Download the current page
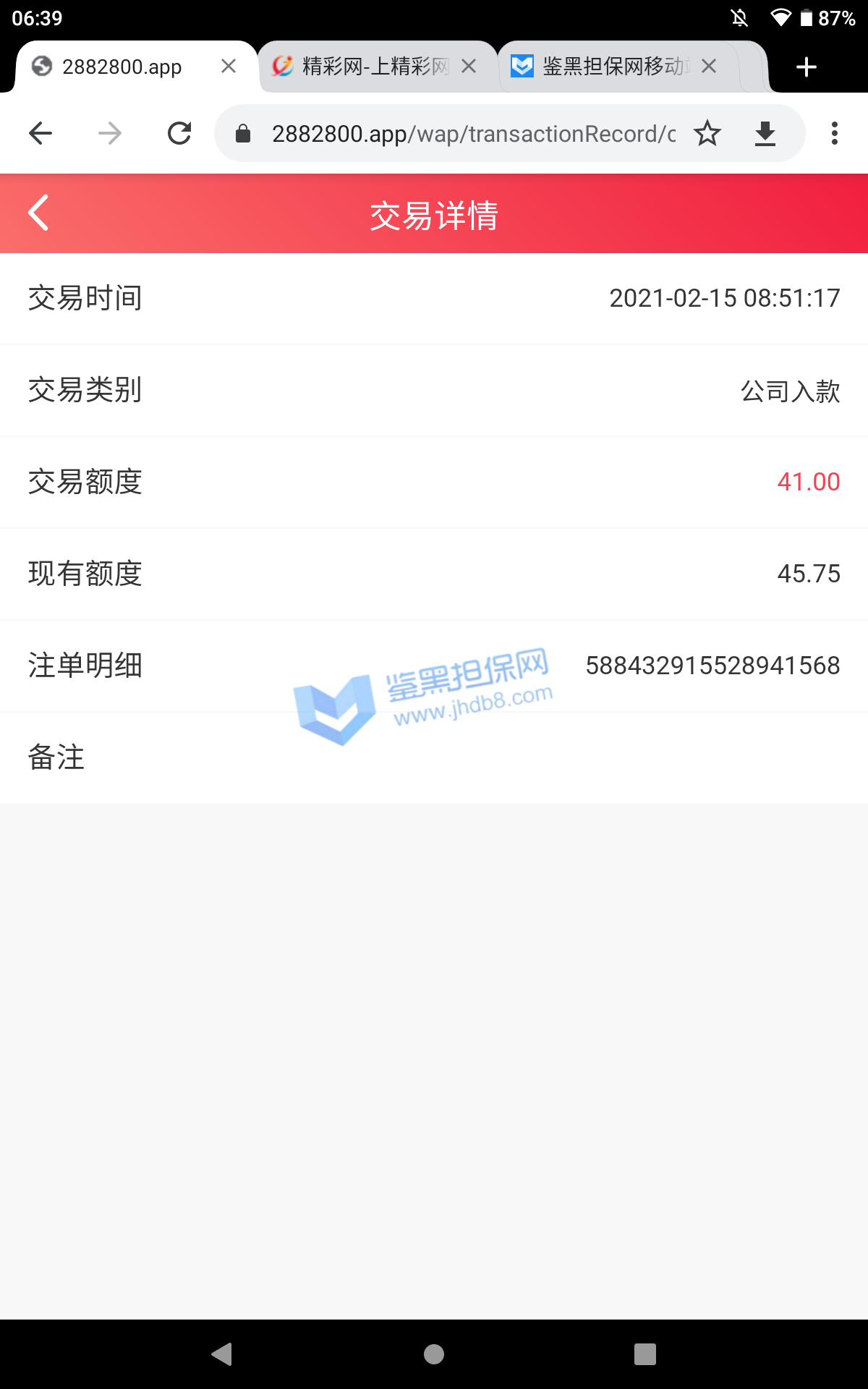This screenshot has width=868, height=1389. [x=765, y=133]
